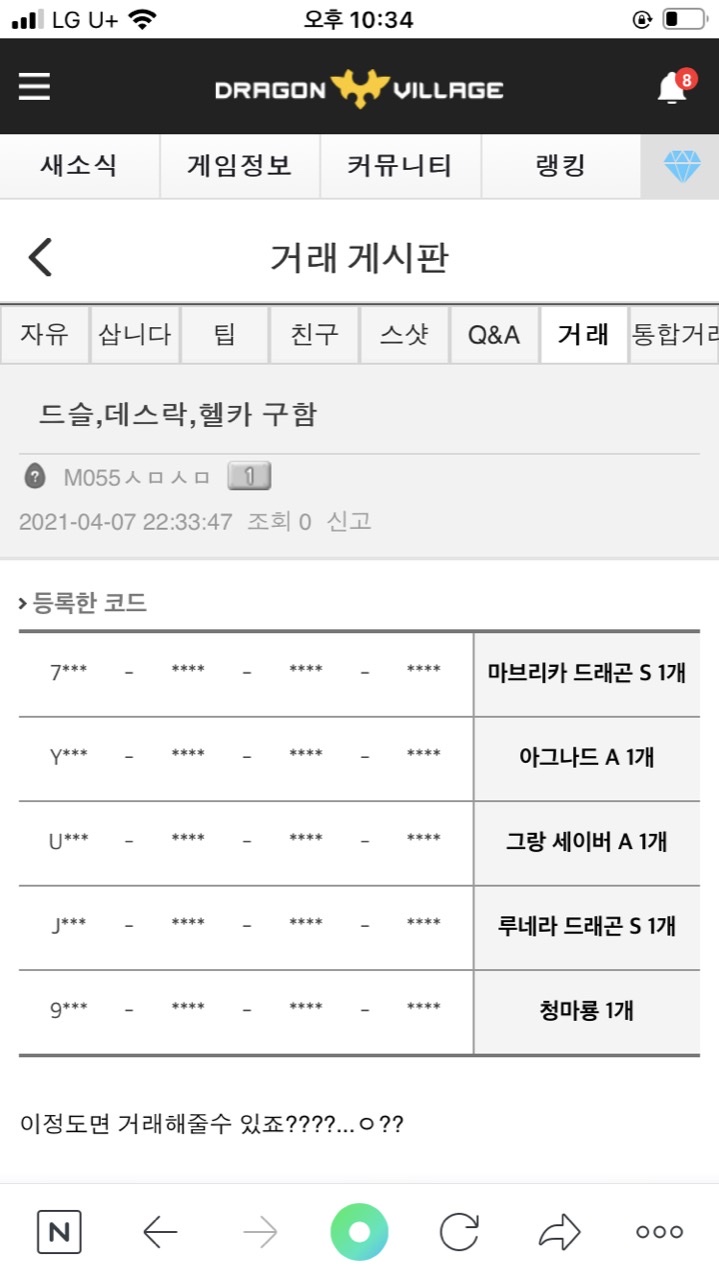Screen dimensions: 719x1280
Task: Go back from 거래 게시판
Action: point(40,258)
